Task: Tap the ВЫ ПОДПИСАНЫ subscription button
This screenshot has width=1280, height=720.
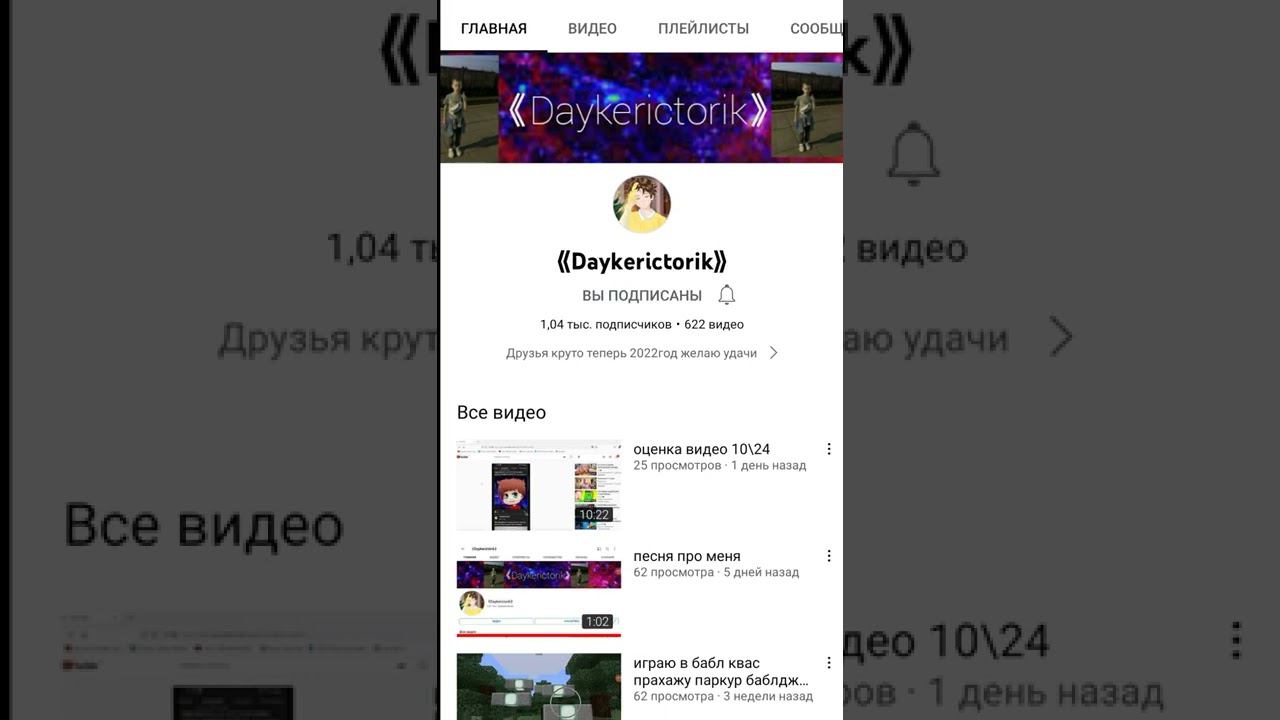Action: click(642, 296)
